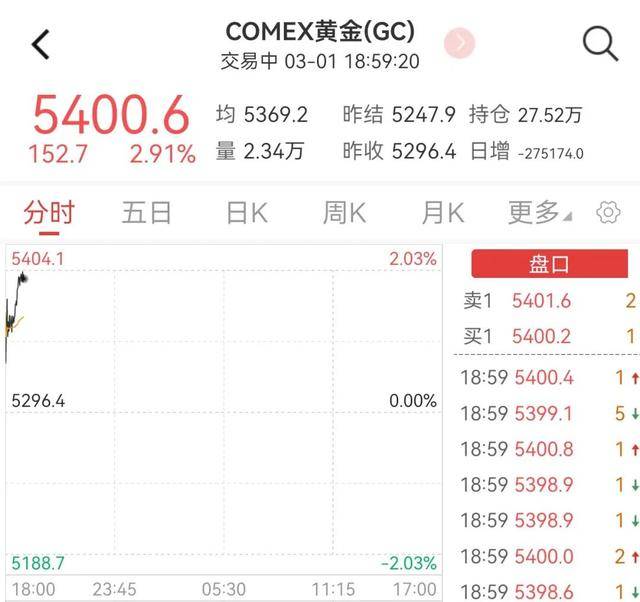The height and width of the screenshot is (602, 640).
Task: Select the 分时 chart tab
Action: click(x=49, y=212)
